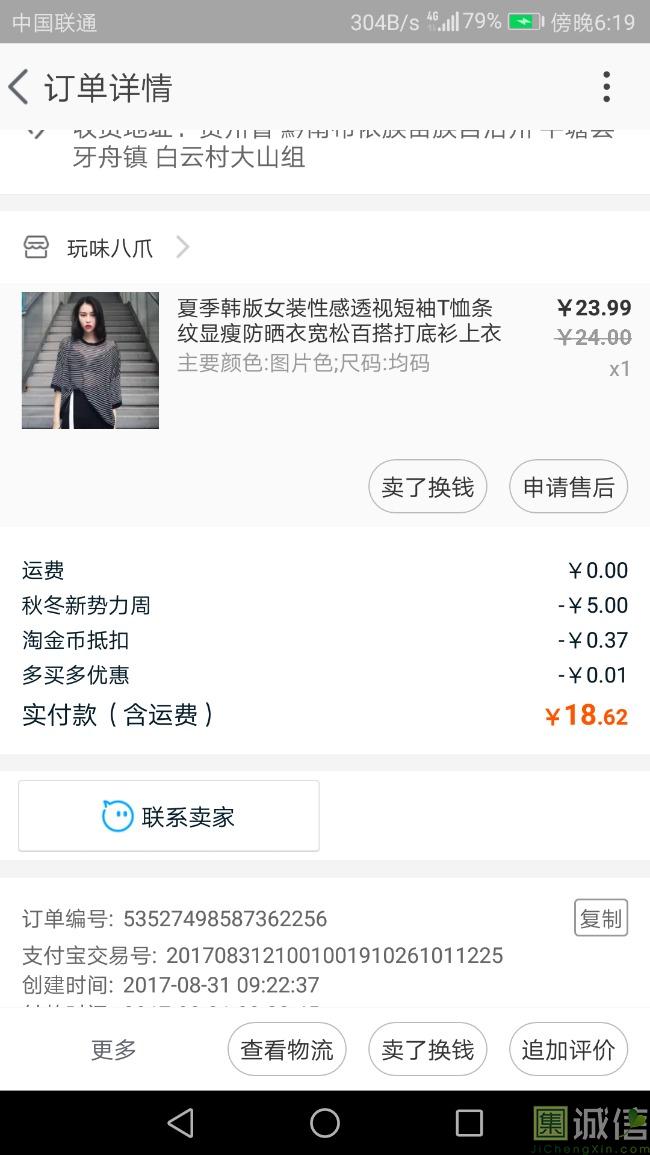
Task: Apply for after-sales with 申请售后
Action: 568,487
